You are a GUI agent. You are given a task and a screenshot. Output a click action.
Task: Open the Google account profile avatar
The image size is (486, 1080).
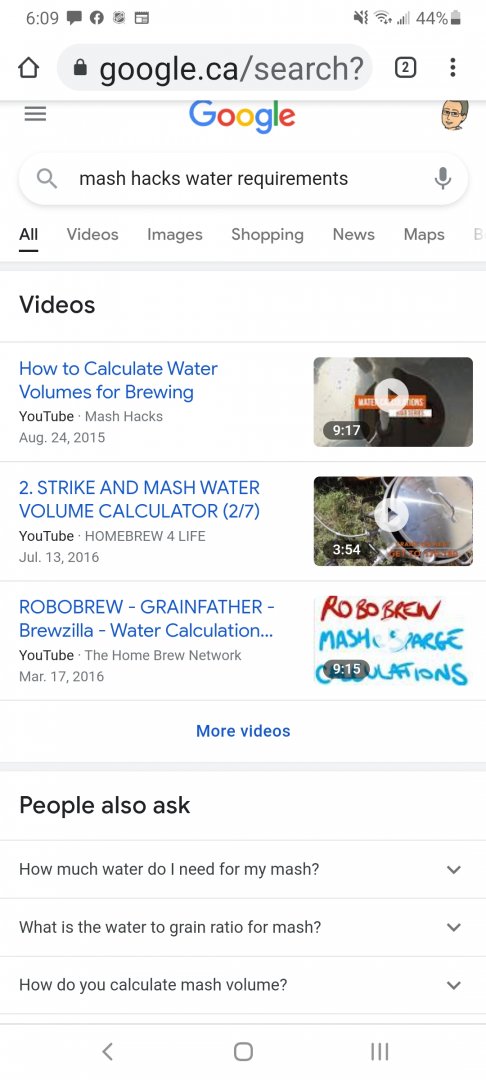454,115
